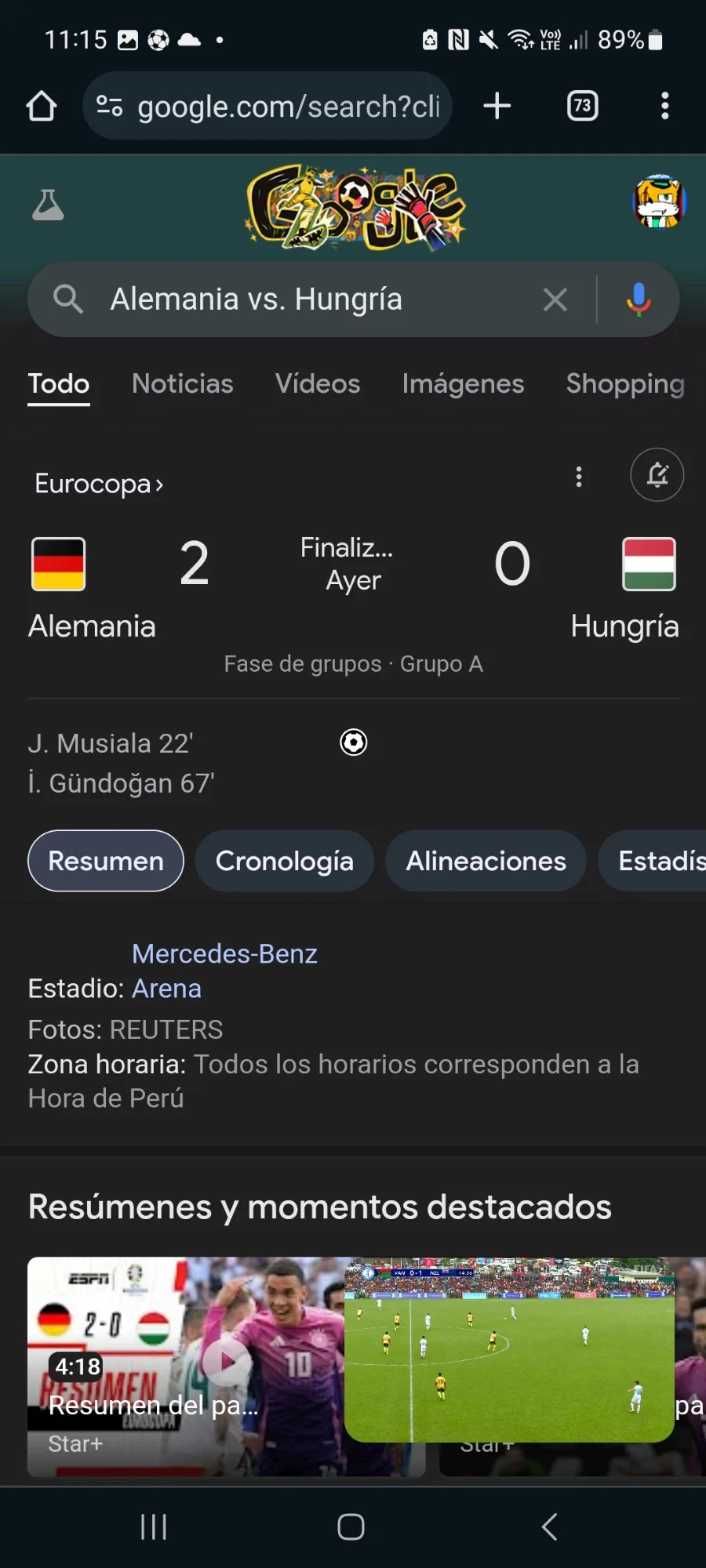Switch to the Vídeos tab

[x=318, y=383]
